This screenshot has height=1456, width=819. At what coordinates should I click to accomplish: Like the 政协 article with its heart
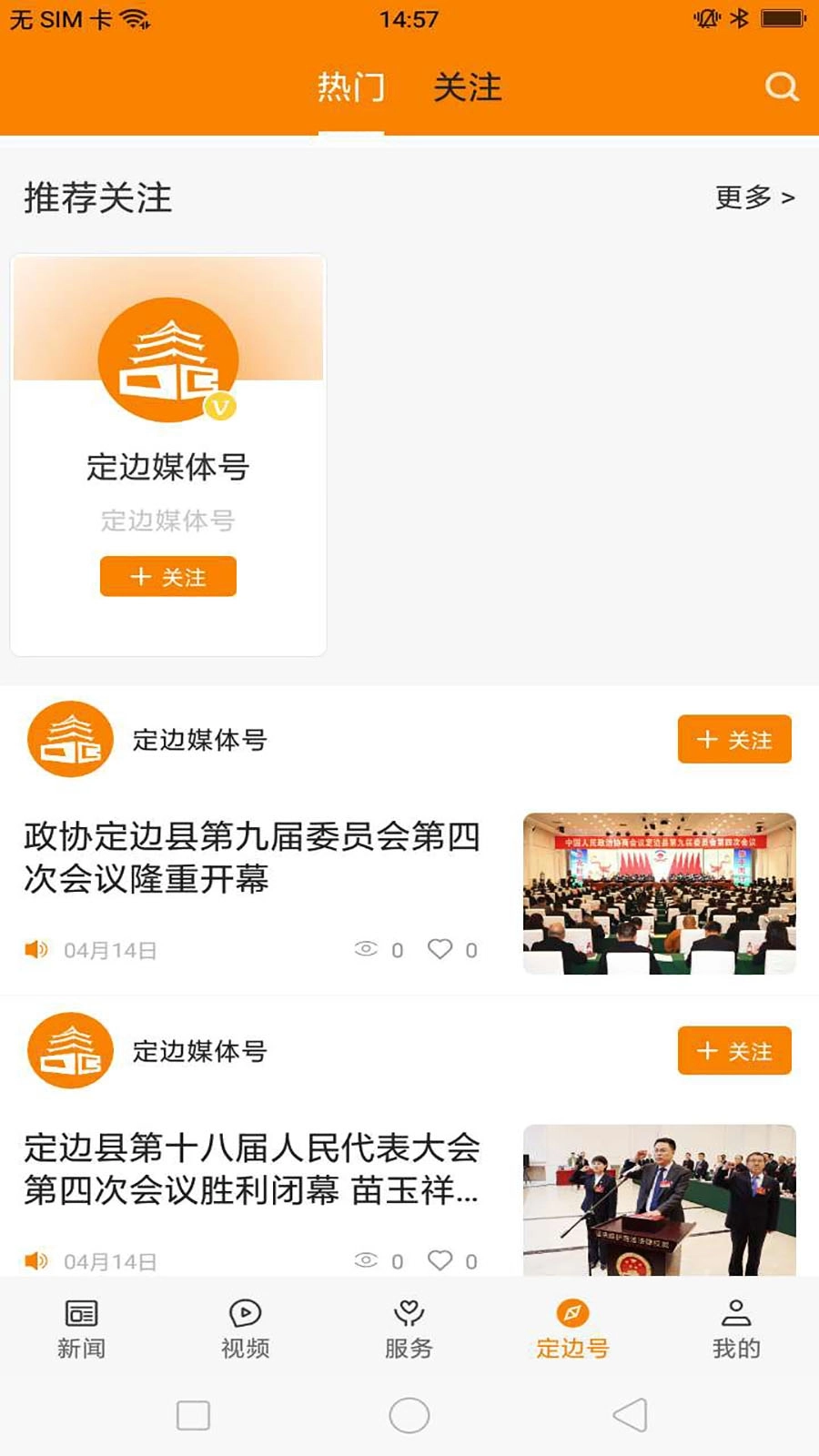click(x=440, y=950)
